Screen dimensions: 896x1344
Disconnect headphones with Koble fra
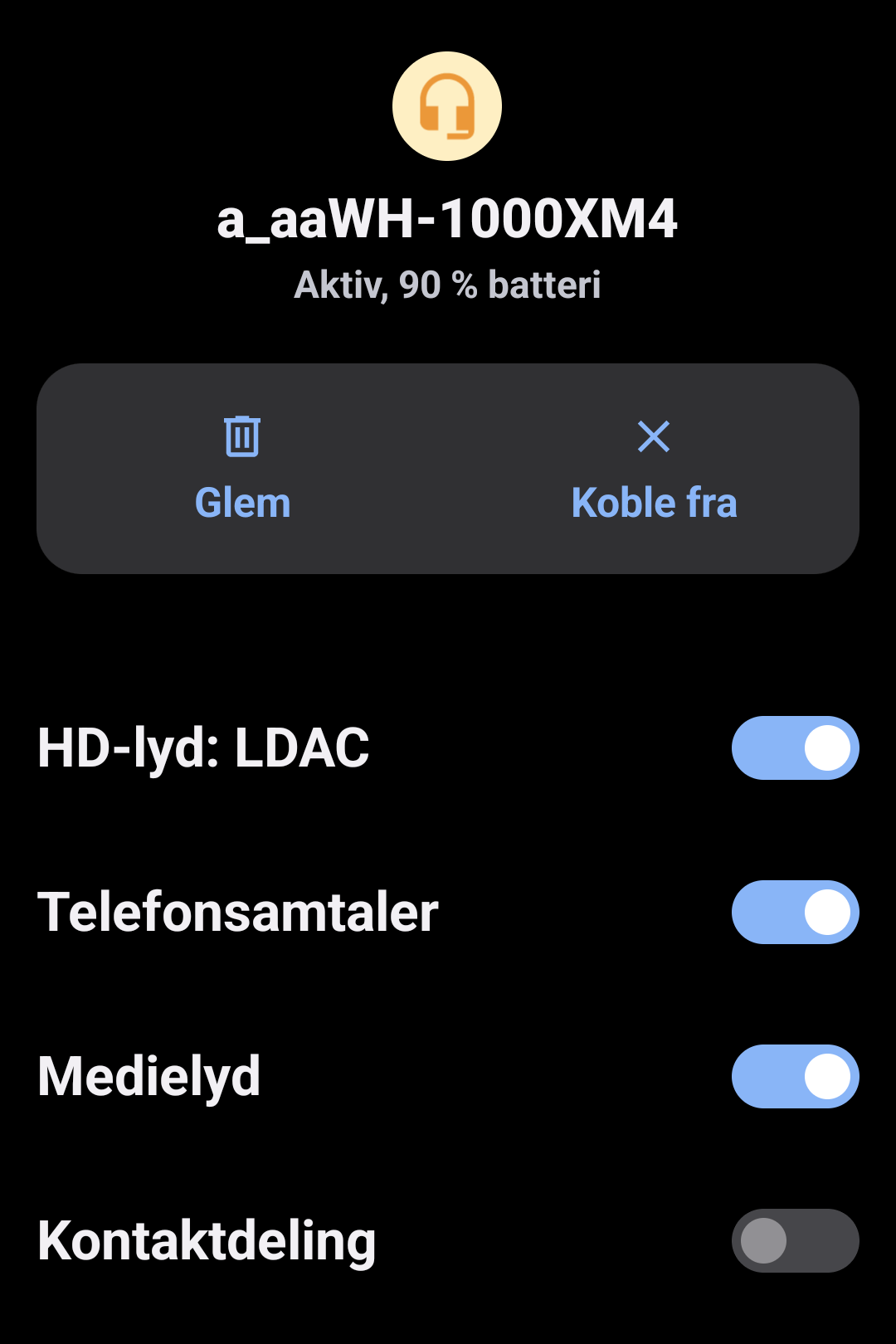[x=654, y=469]
